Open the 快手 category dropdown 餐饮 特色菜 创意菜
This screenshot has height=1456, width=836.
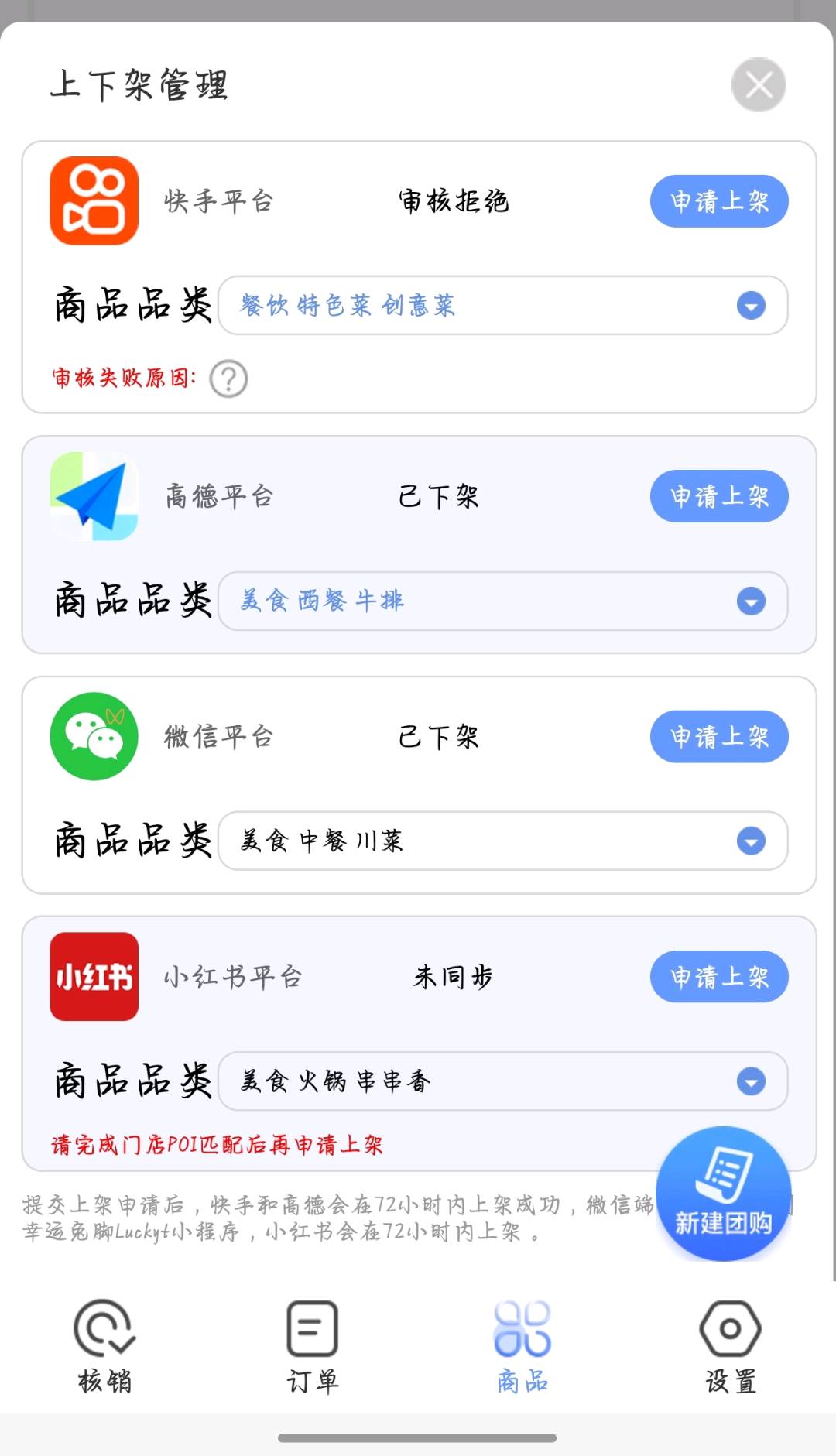pyautogui.click(x=503, y=306)
